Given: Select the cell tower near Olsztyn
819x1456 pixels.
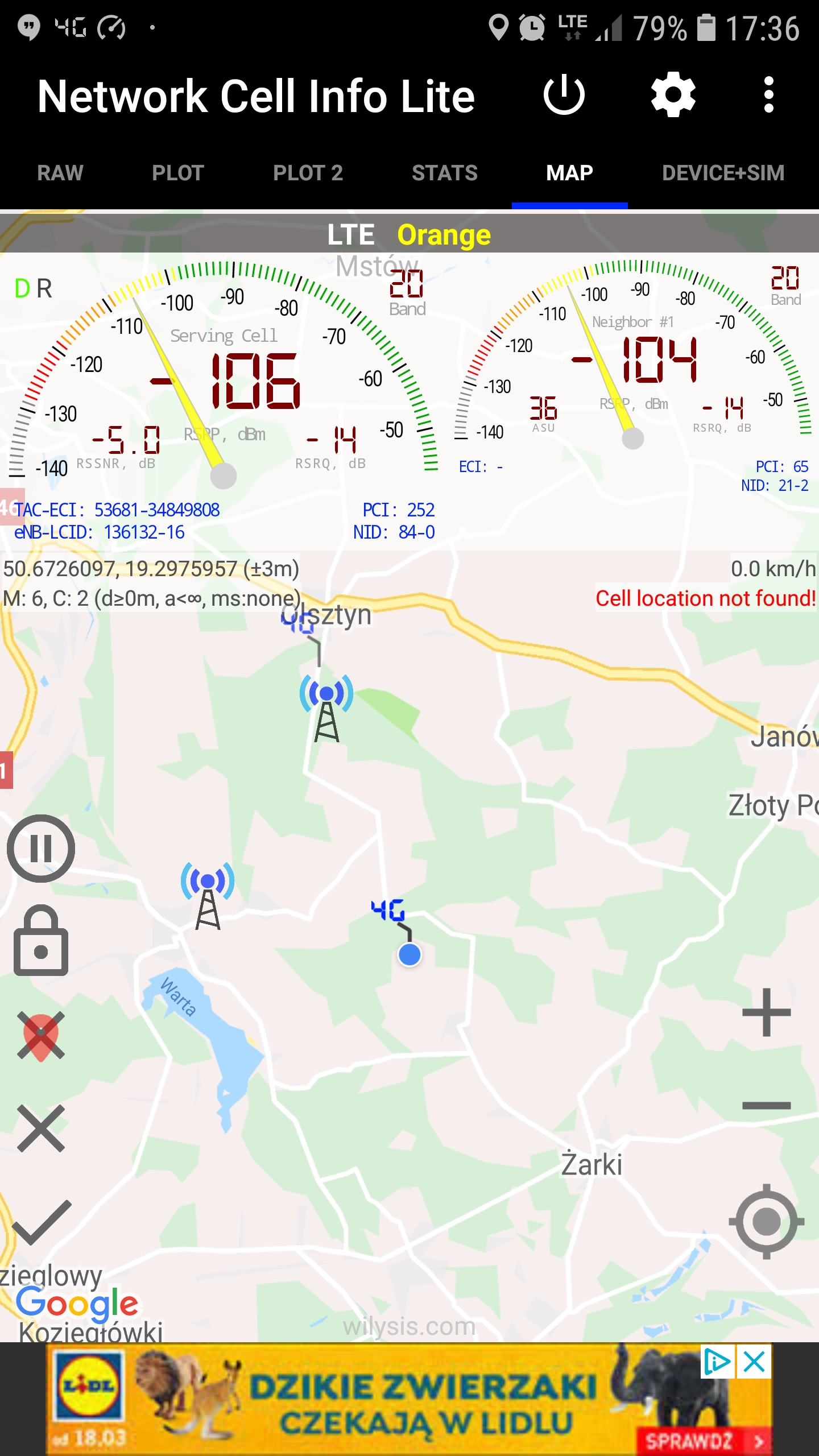Looking at the screenshot, I should pyautogui.click(x=326, y=708).
